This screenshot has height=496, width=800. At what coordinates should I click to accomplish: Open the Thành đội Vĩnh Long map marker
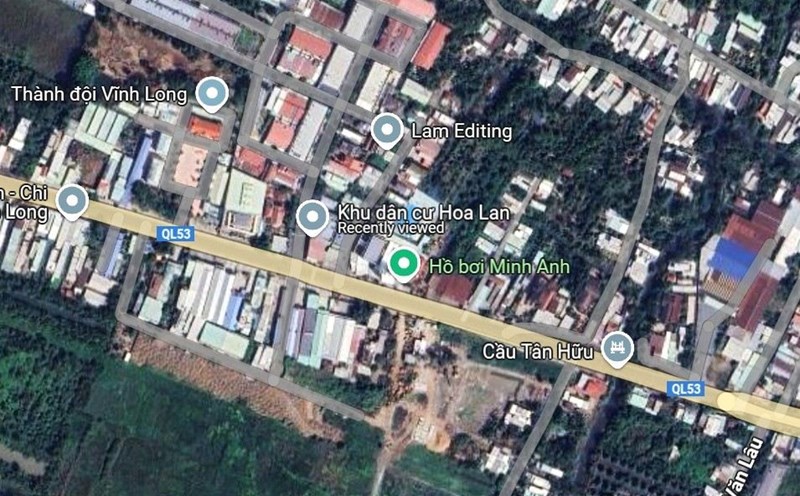coord(211,94)
